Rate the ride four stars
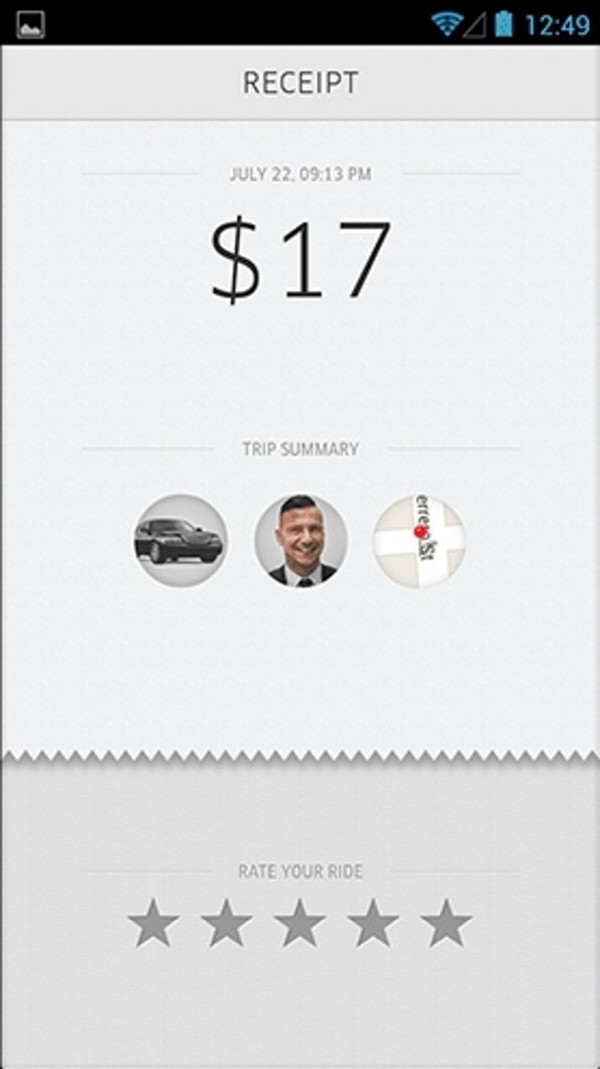Image resolution: width=600 pixels, height=1069 pixels. point(373,922)
